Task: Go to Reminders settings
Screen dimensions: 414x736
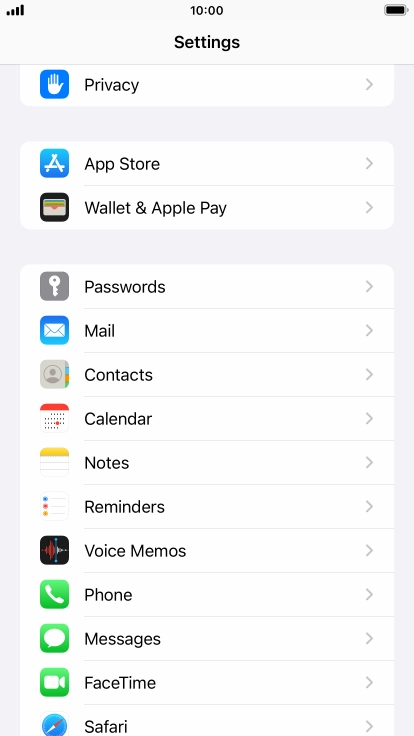Action: click(207, 507)
